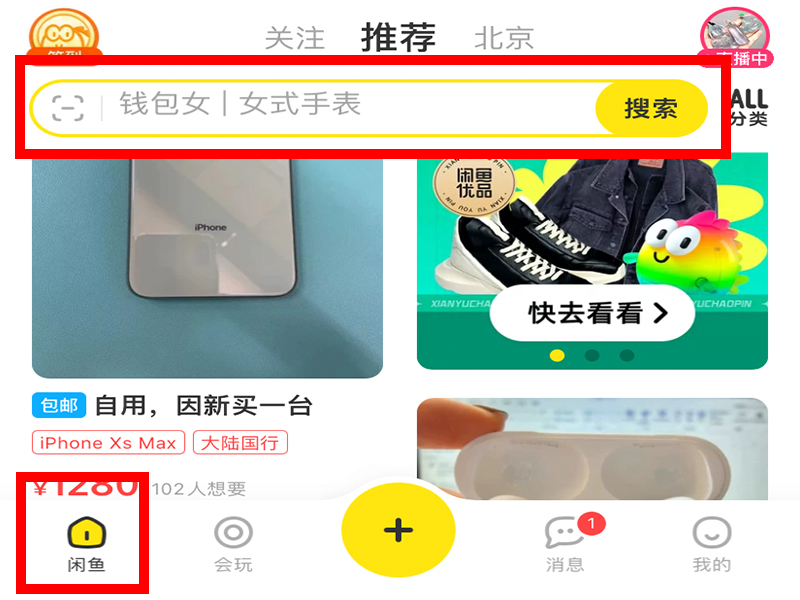Open ALL 分类 categories
Image resolution: width=800 pixels, height=600 pixels.
[x=748, y=108]
